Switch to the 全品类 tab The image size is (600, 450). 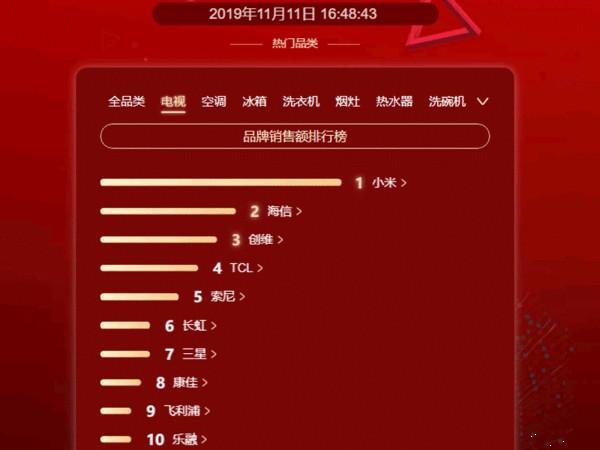[x=126, y=102]
